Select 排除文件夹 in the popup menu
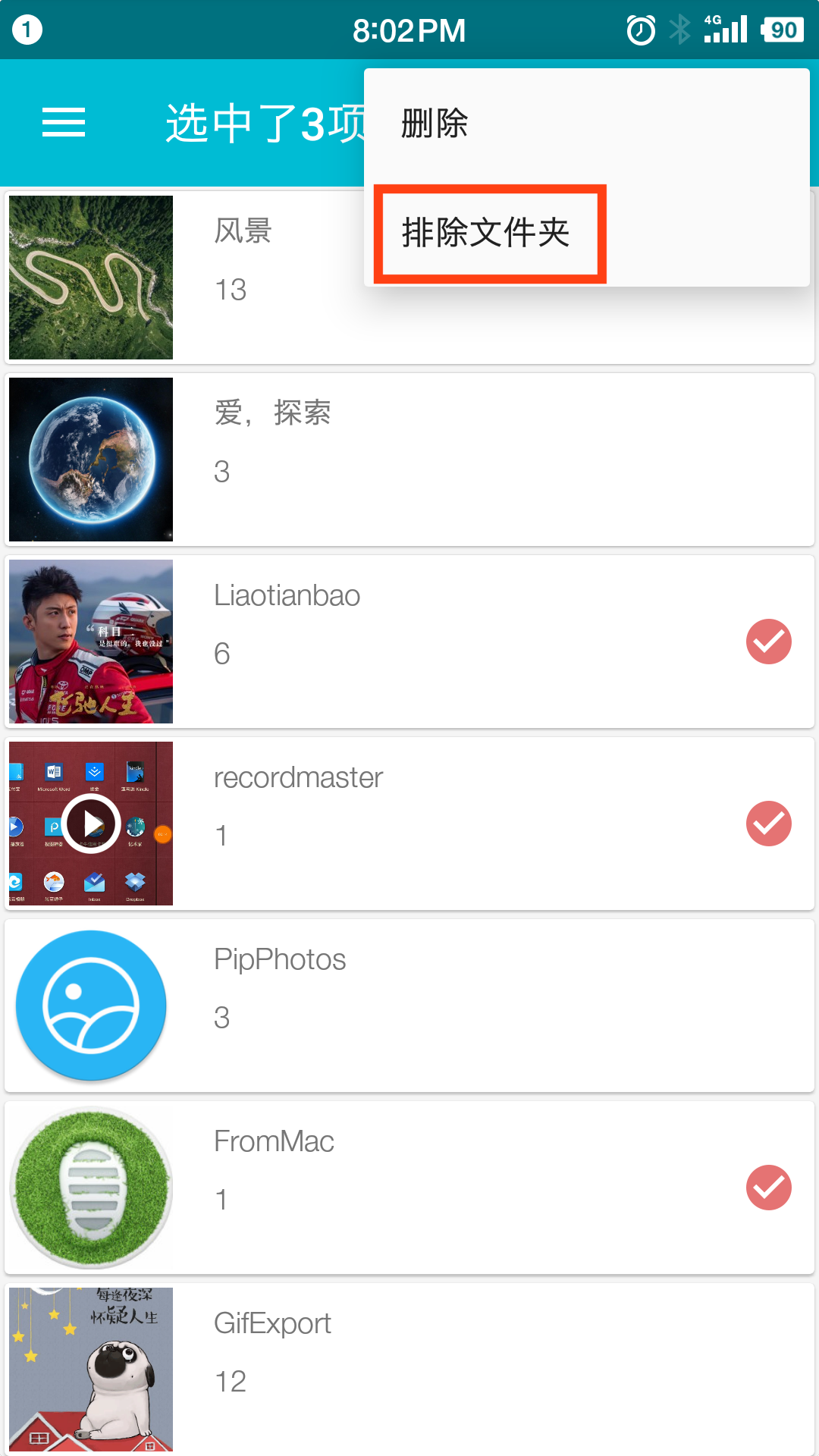819x1456 pixels. 586,232
